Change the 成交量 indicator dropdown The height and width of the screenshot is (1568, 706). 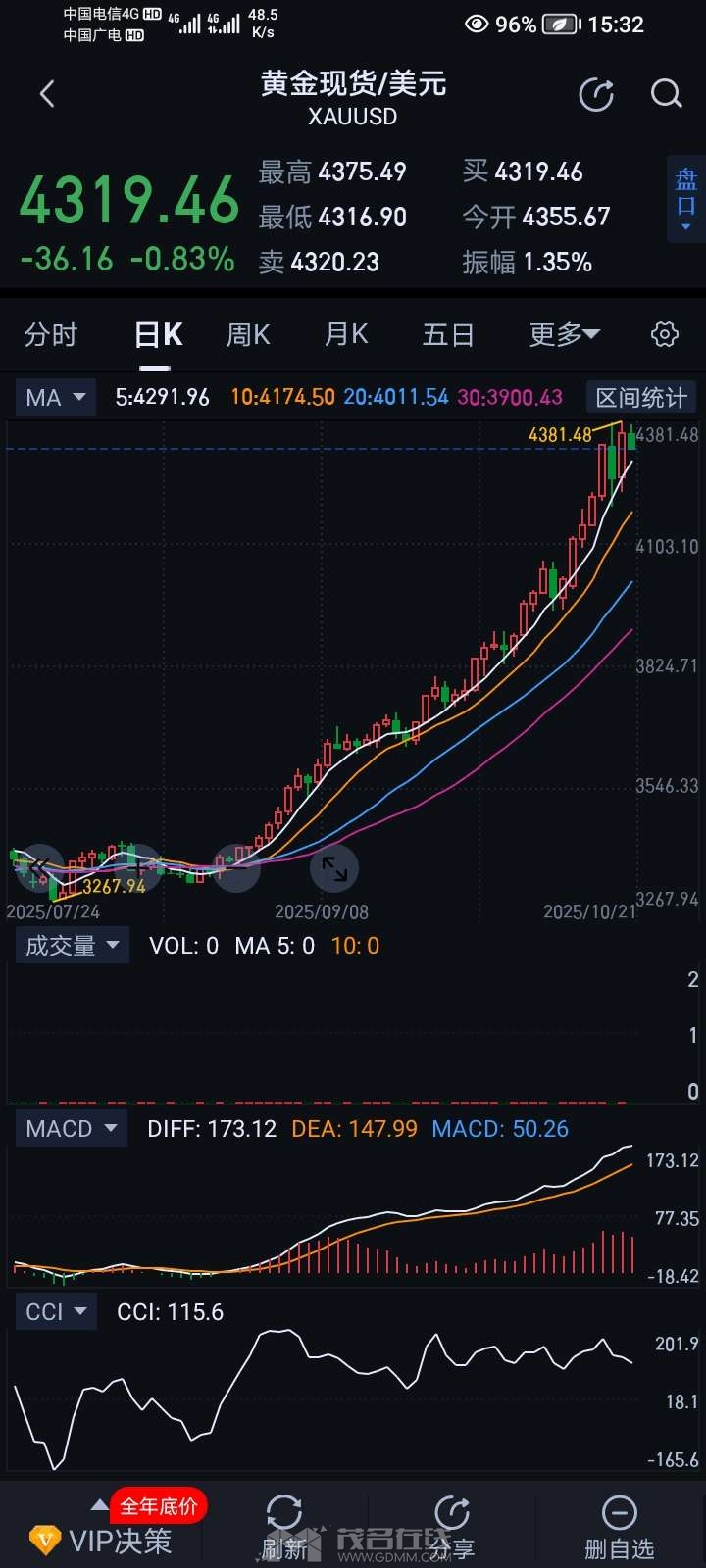pos(72,946)
